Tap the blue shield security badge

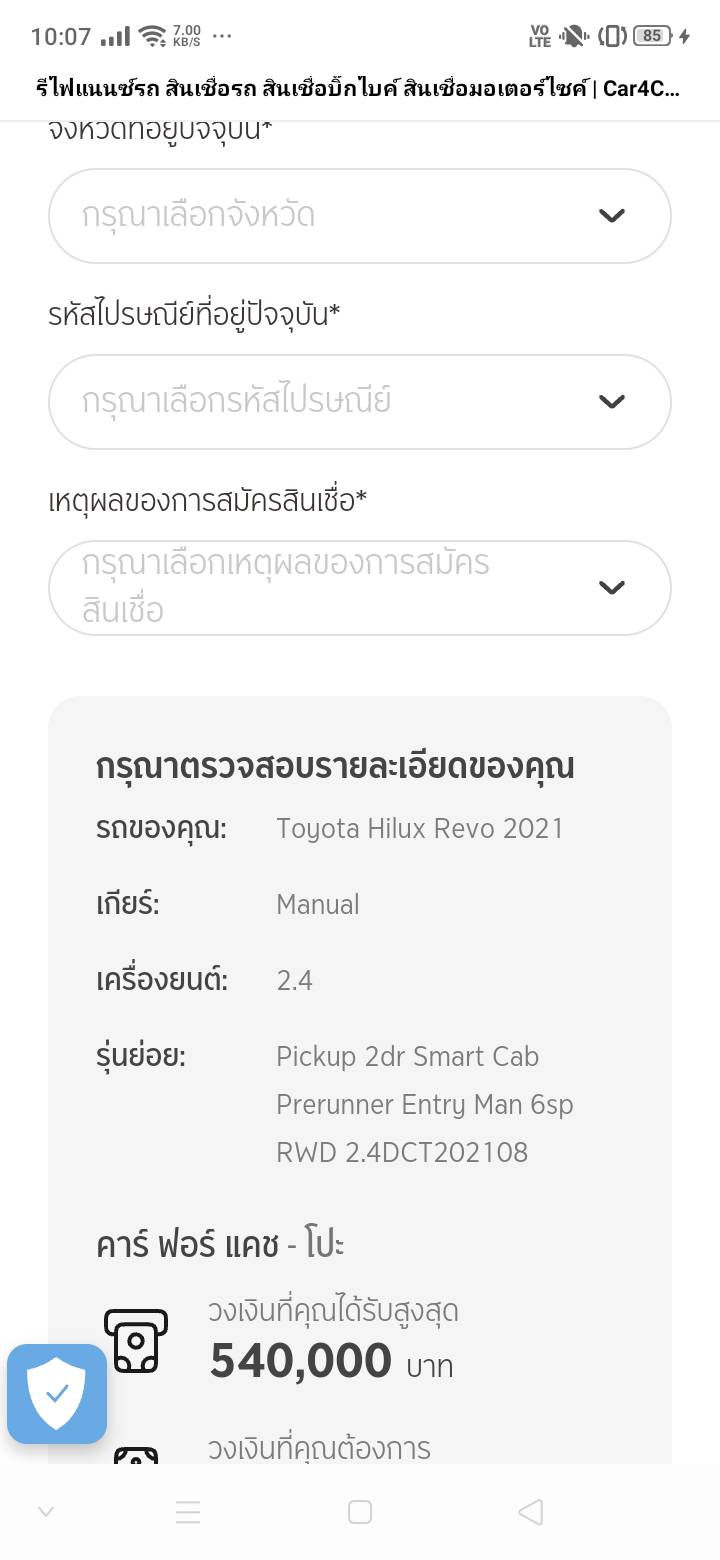(57, 1393)
